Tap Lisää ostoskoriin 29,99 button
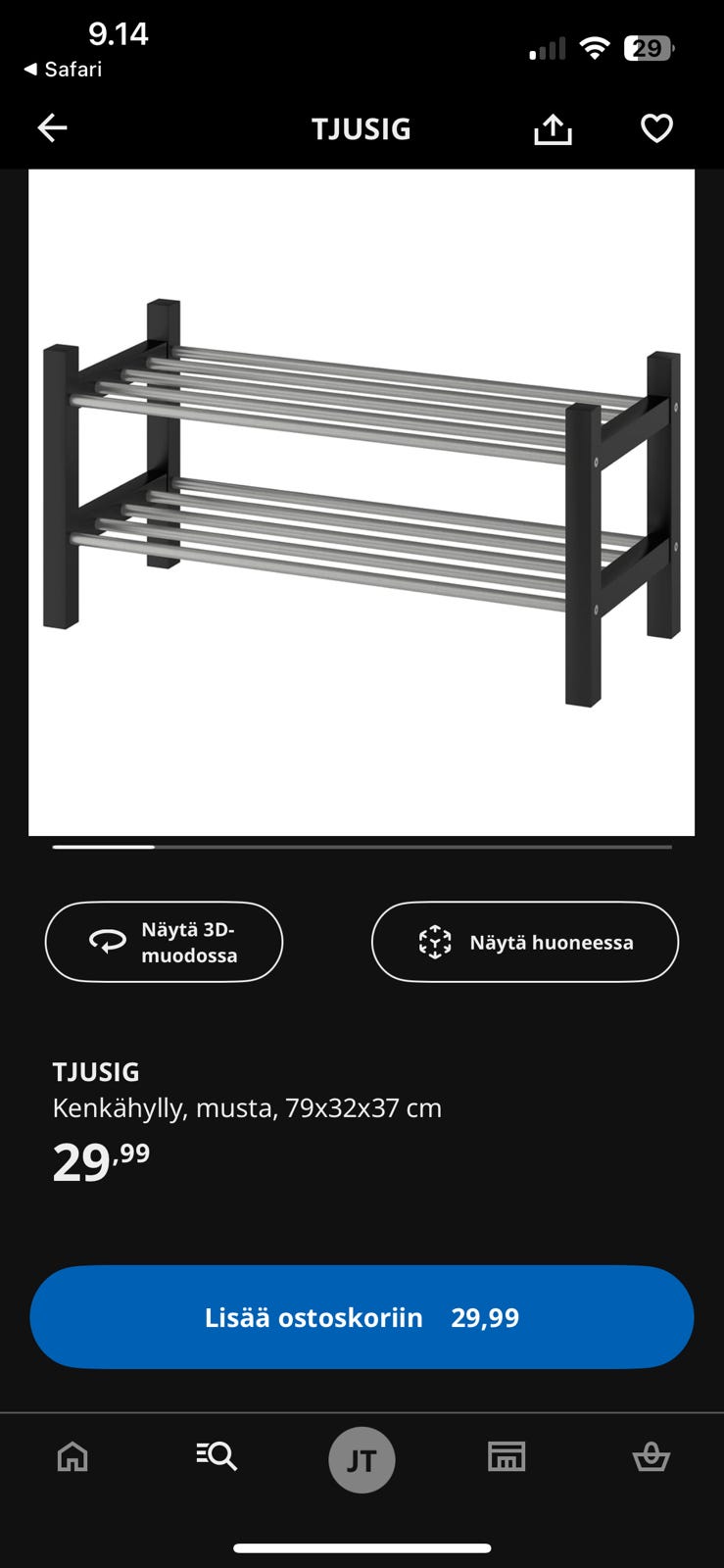The height and width of the screenshot is (1568, 724). pos(362,1317)
